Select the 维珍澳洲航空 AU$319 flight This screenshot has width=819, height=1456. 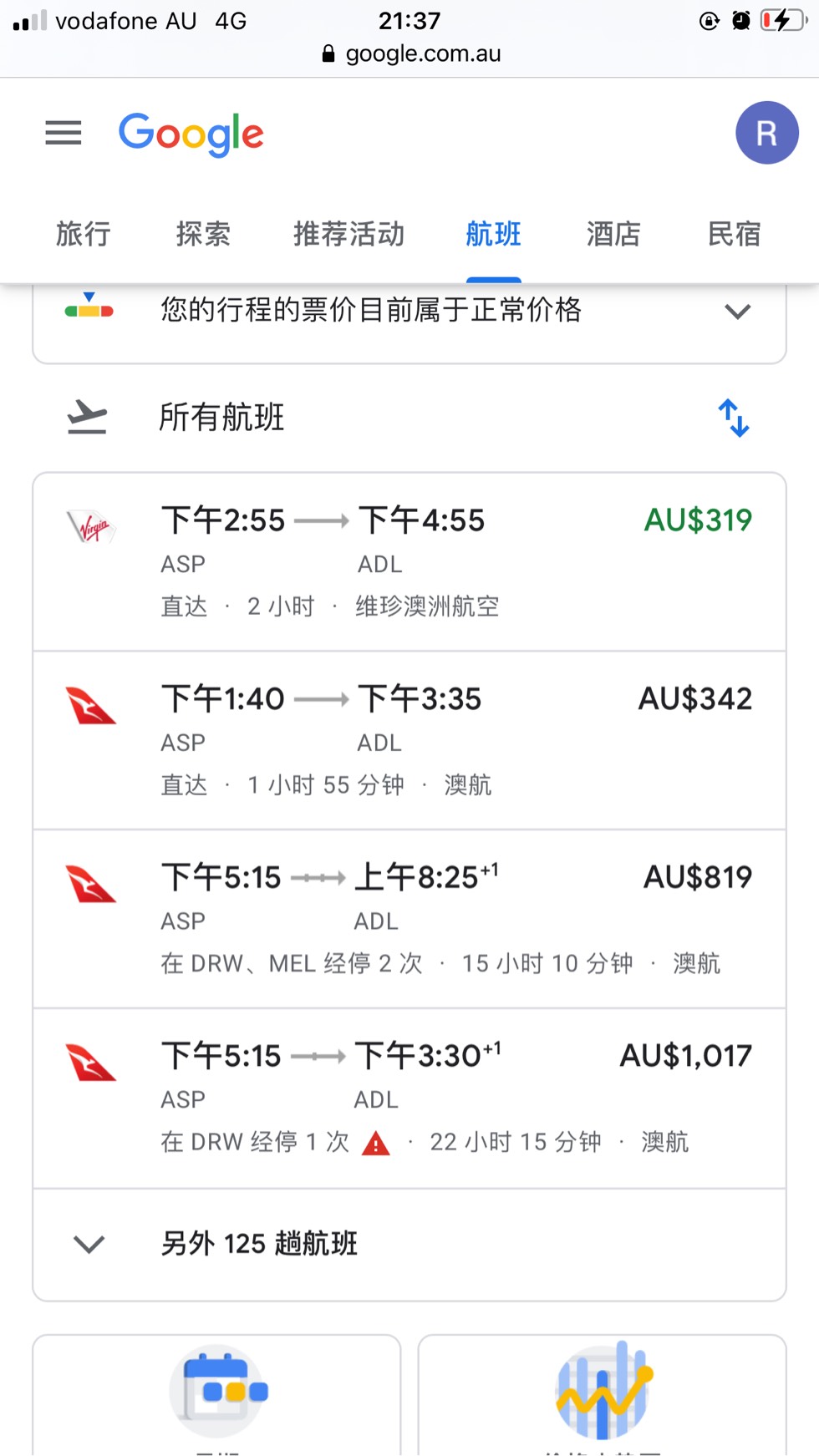pos(409,561)
